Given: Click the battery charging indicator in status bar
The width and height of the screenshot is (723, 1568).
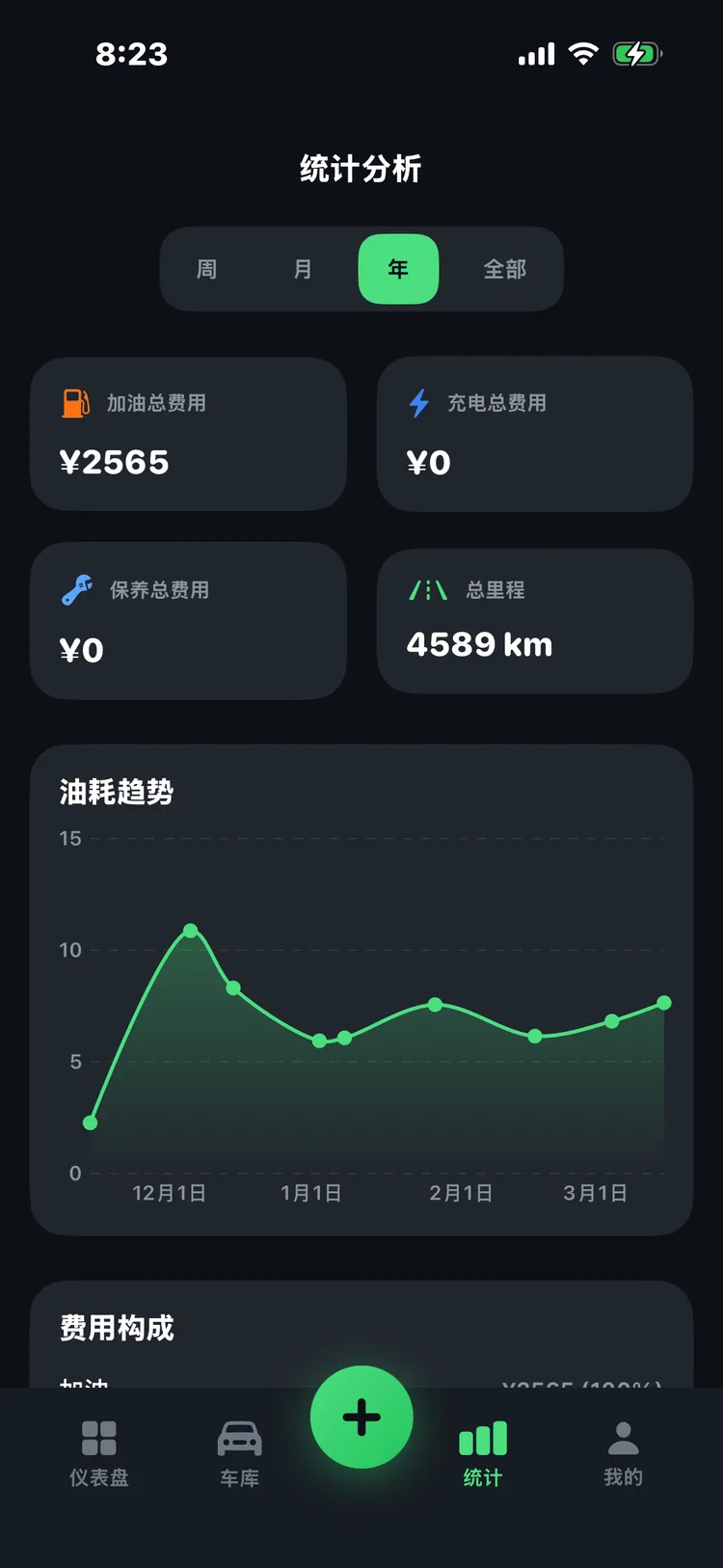Looking at the screenshot, I should (x=635, y=55).
